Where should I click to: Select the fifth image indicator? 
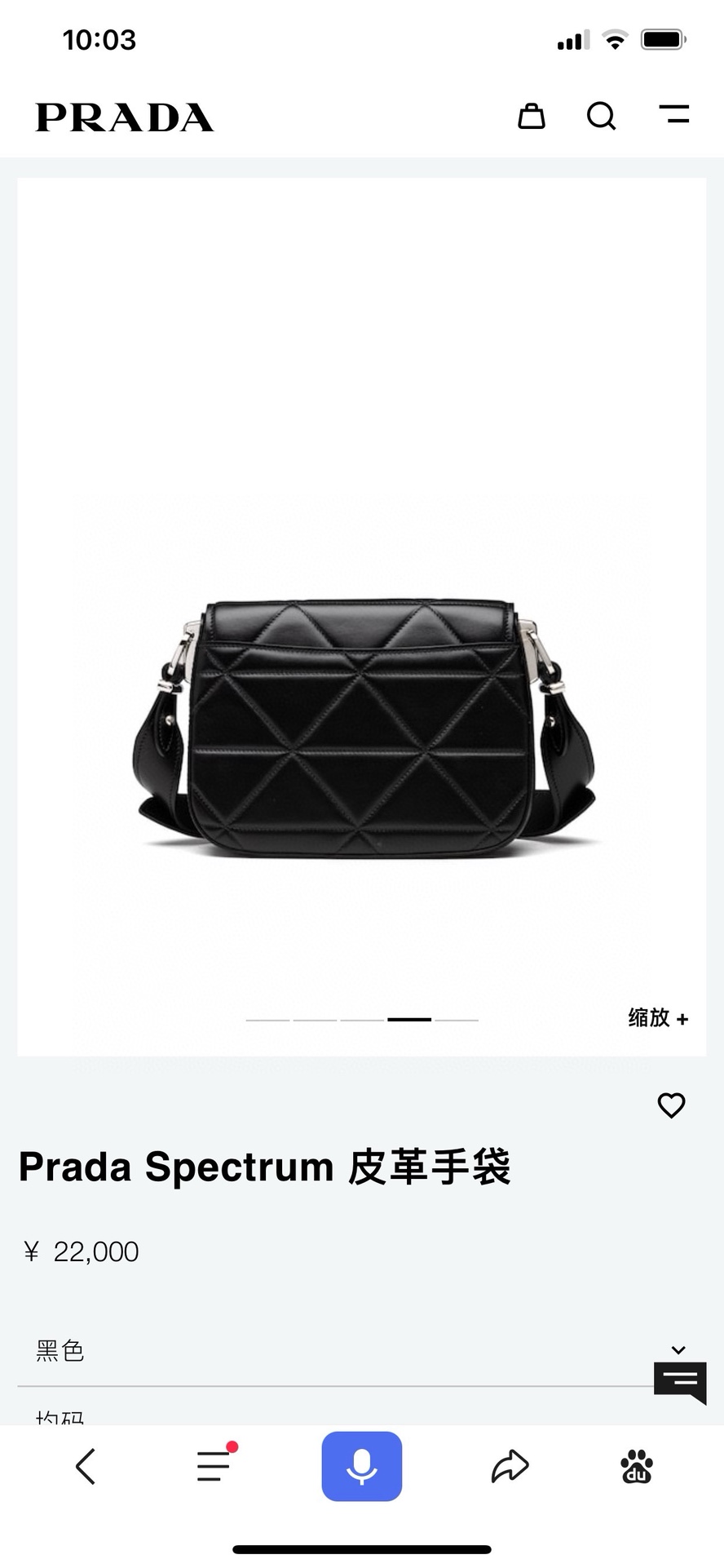pos(457,1020)
